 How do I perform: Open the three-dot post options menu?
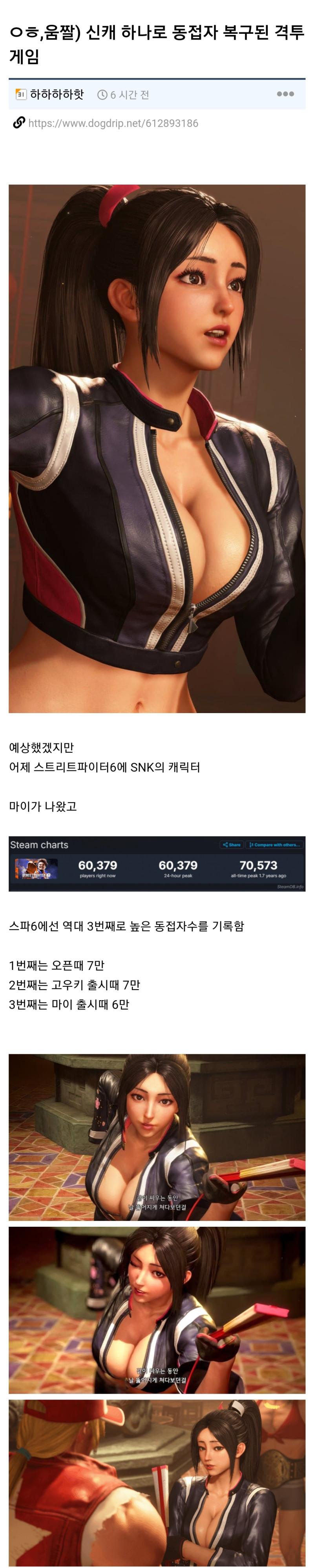[285, 94]
